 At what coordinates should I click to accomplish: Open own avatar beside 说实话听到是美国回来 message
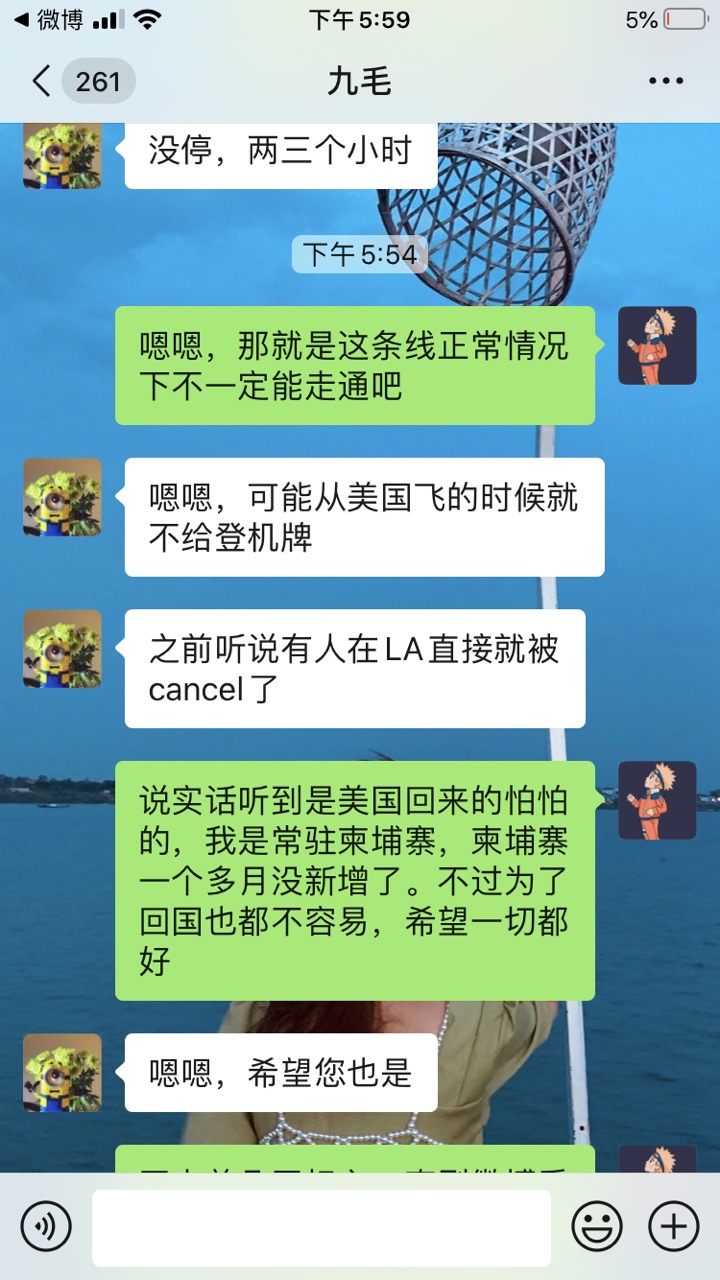pyautogui.click(x=657, y=800)
